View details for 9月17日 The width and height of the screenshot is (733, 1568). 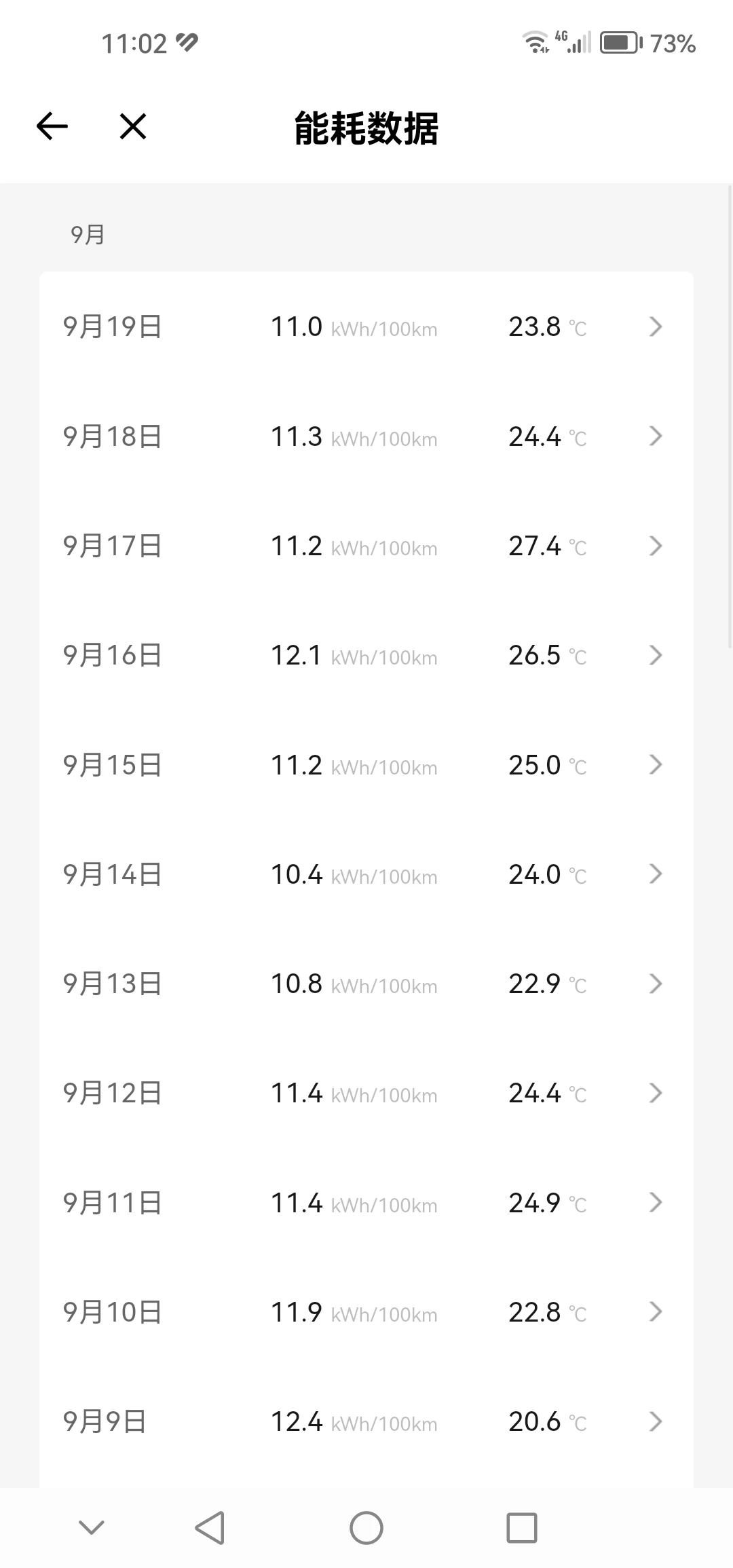(x=366, y=546)
